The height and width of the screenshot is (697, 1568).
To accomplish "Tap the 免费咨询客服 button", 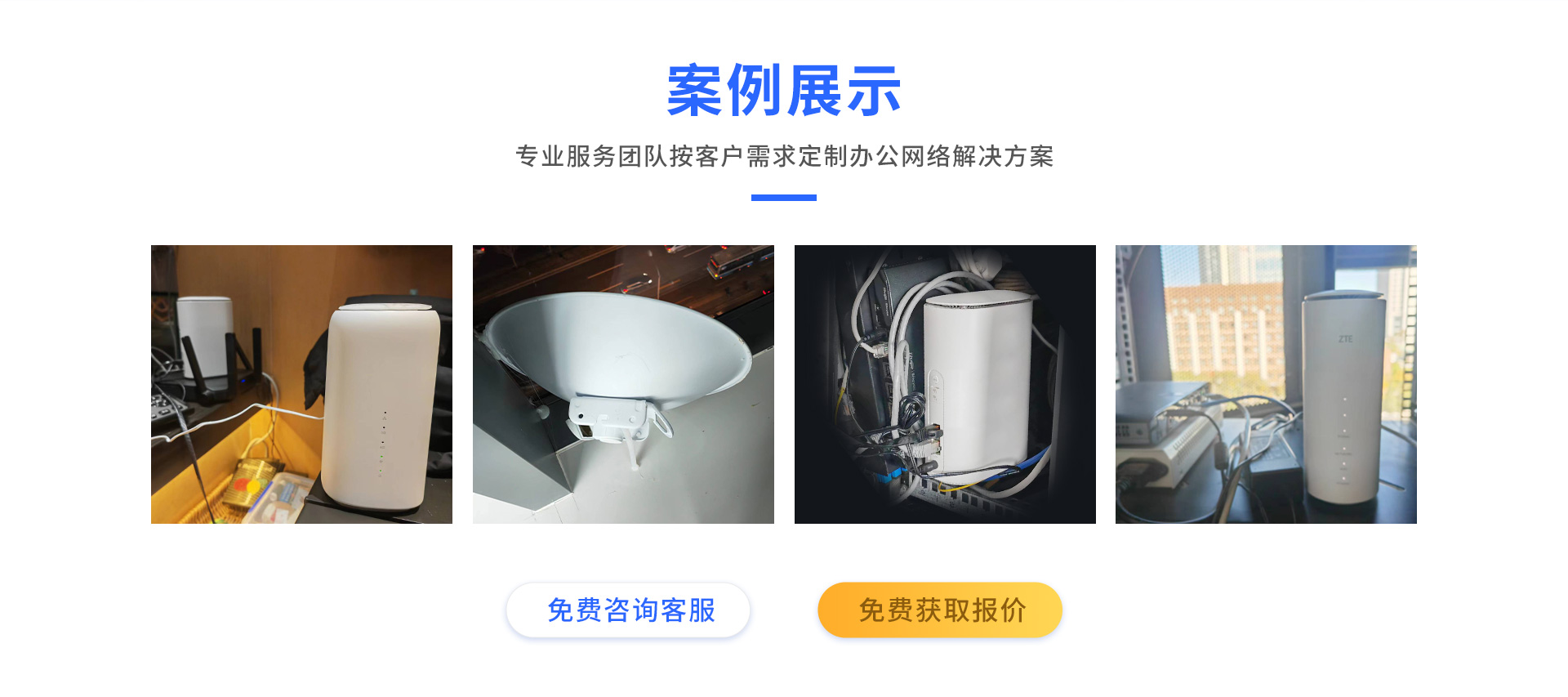I will click(628, 610).
